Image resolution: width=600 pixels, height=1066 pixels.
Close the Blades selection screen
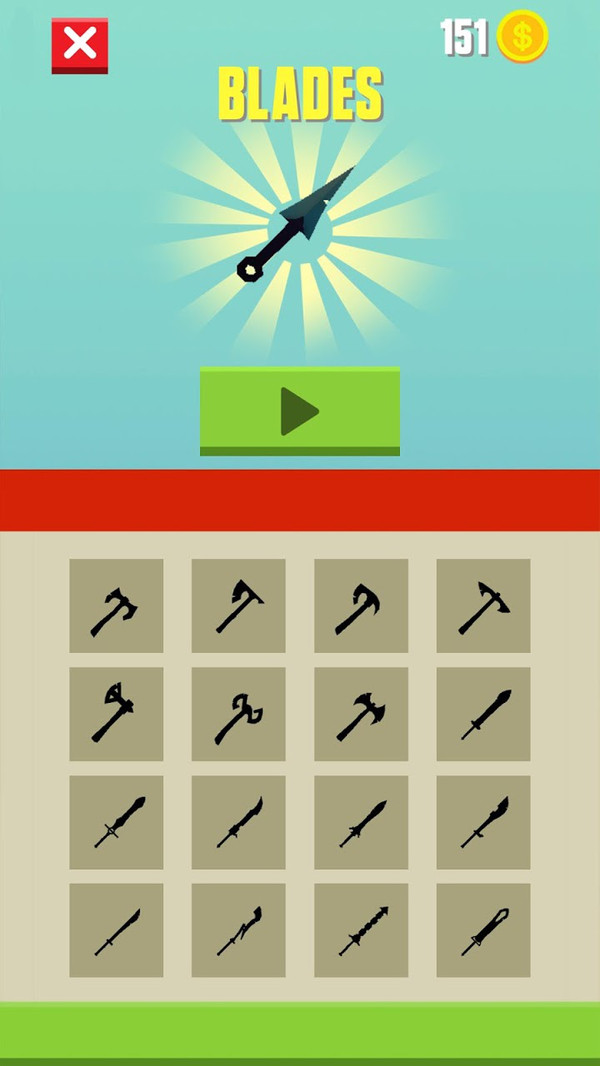80,45
